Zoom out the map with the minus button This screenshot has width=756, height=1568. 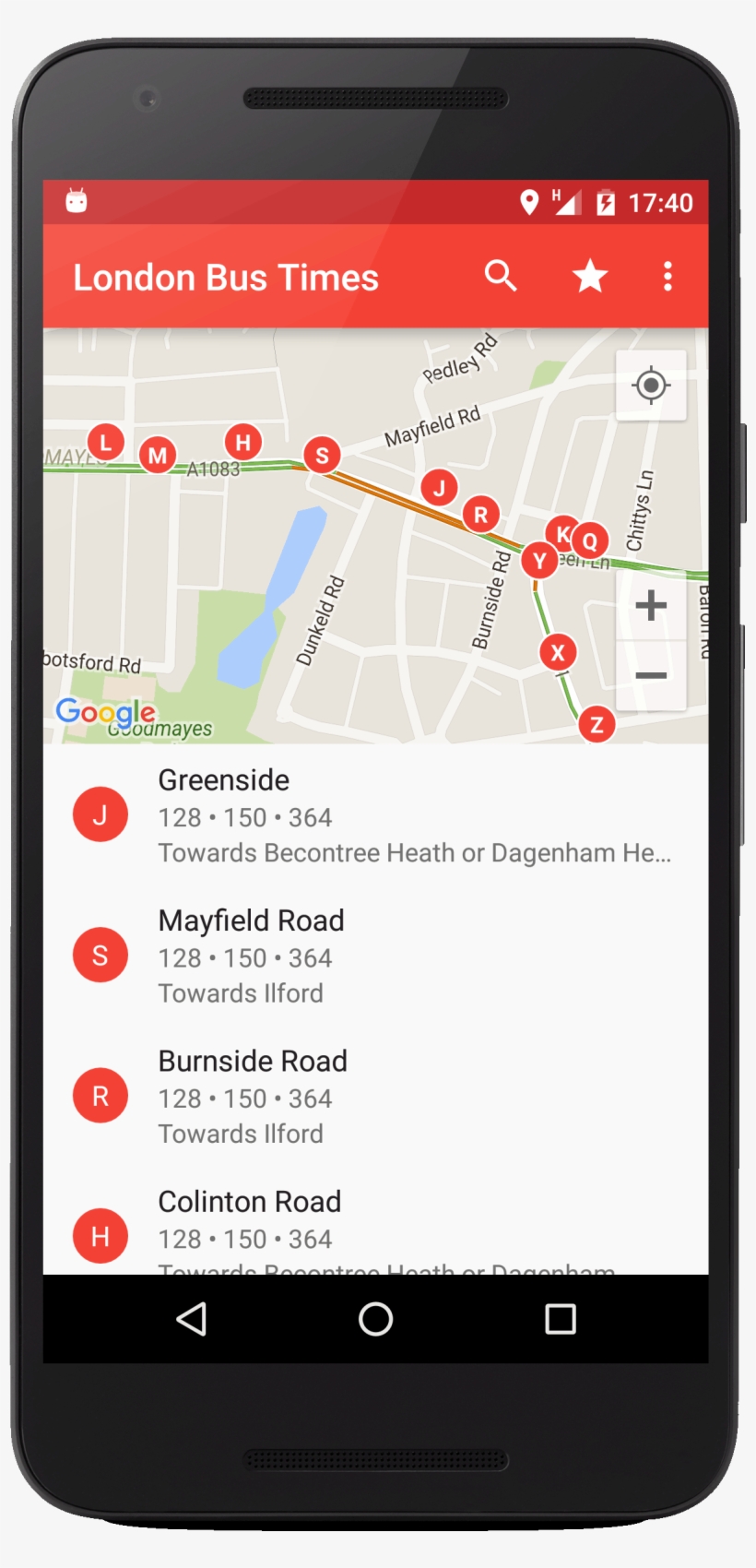click(x=651, y=676)
